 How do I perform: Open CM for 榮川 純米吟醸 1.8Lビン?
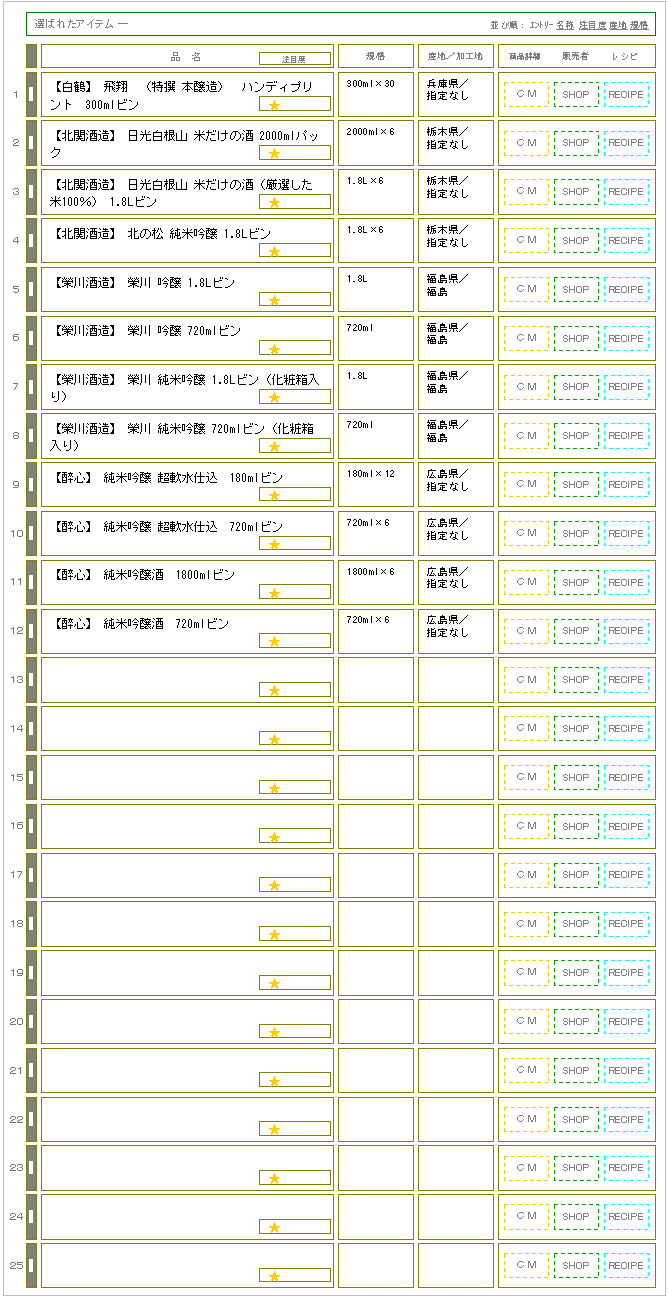coord(526,387)
